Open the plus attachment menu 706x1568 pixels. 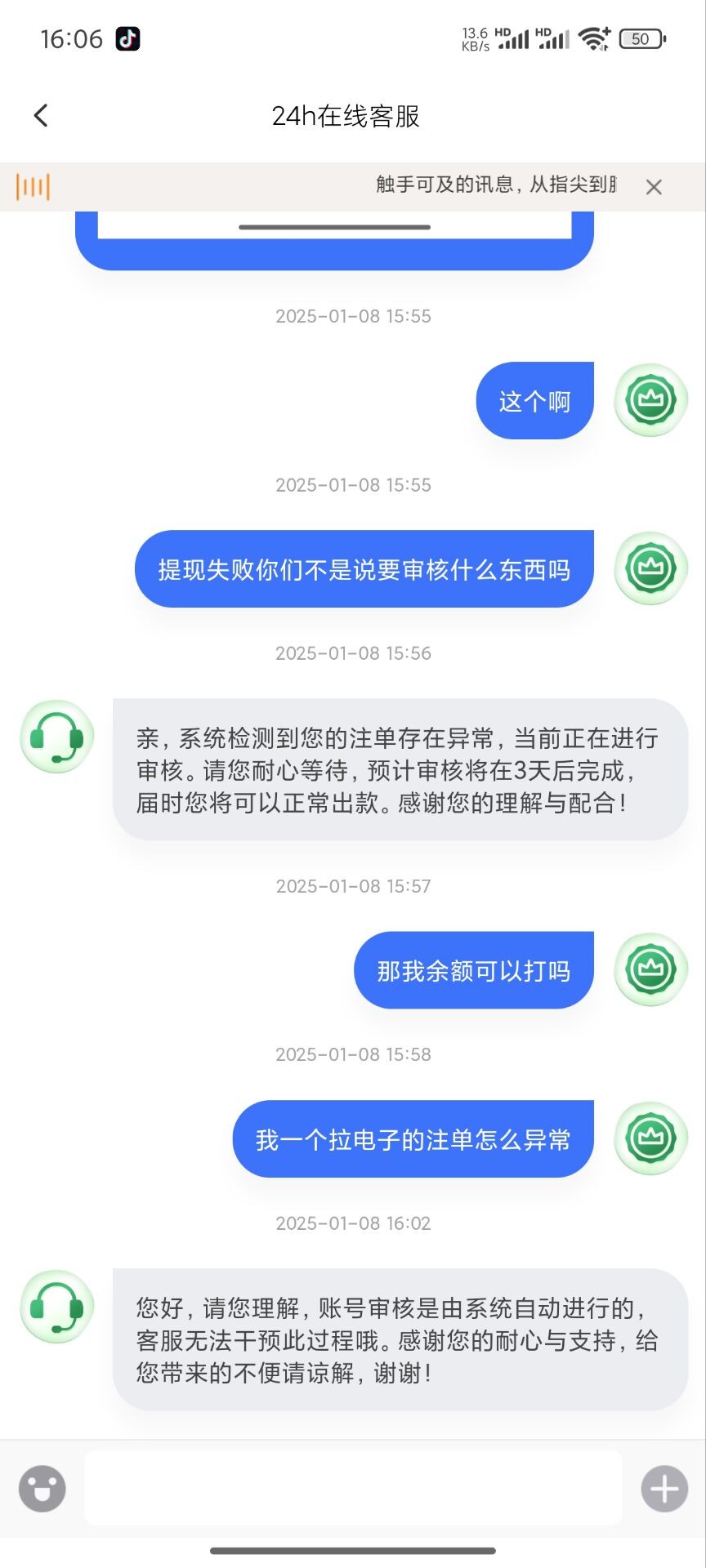tap(664, 1488)
